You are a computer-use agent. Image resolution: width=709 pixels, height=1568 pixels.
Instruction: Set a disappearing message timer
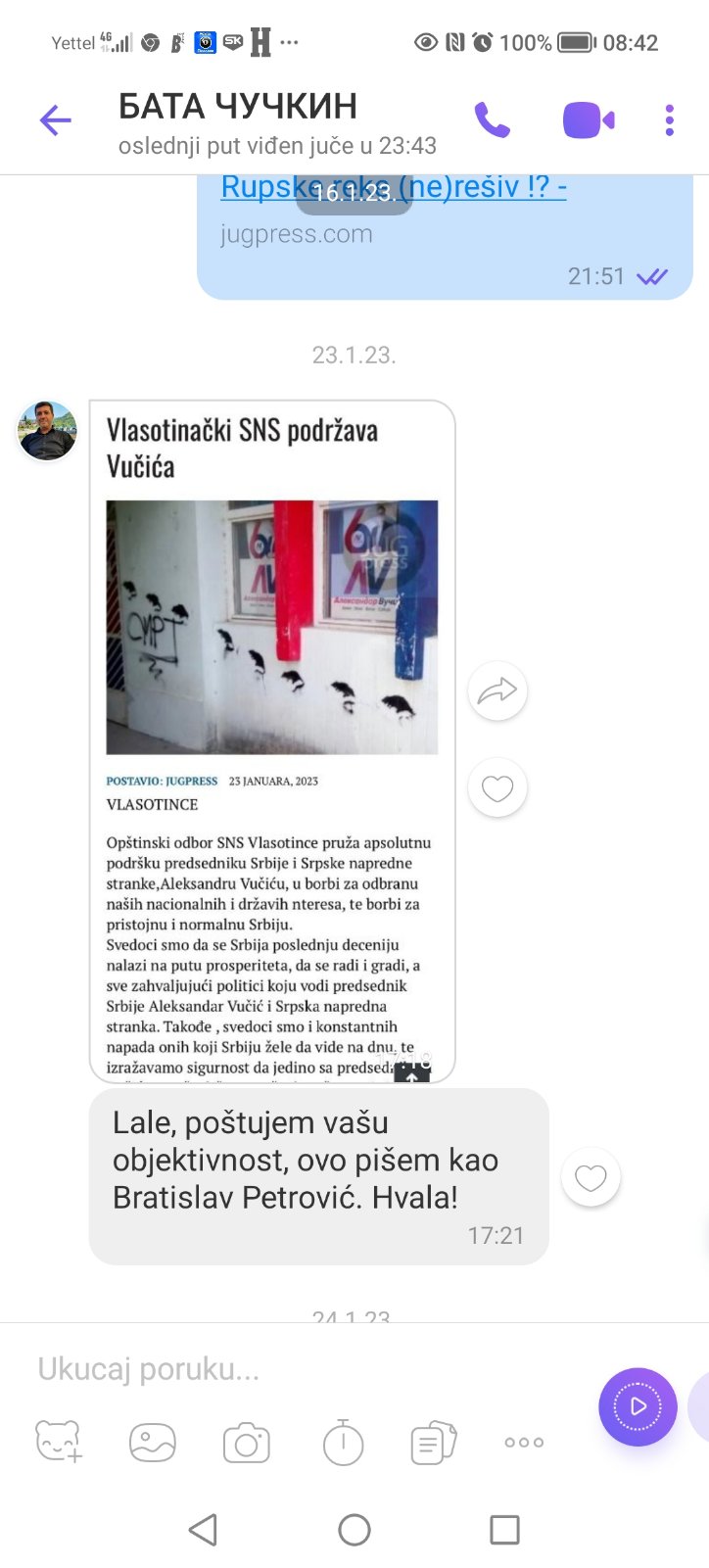tap(343, 1442)
